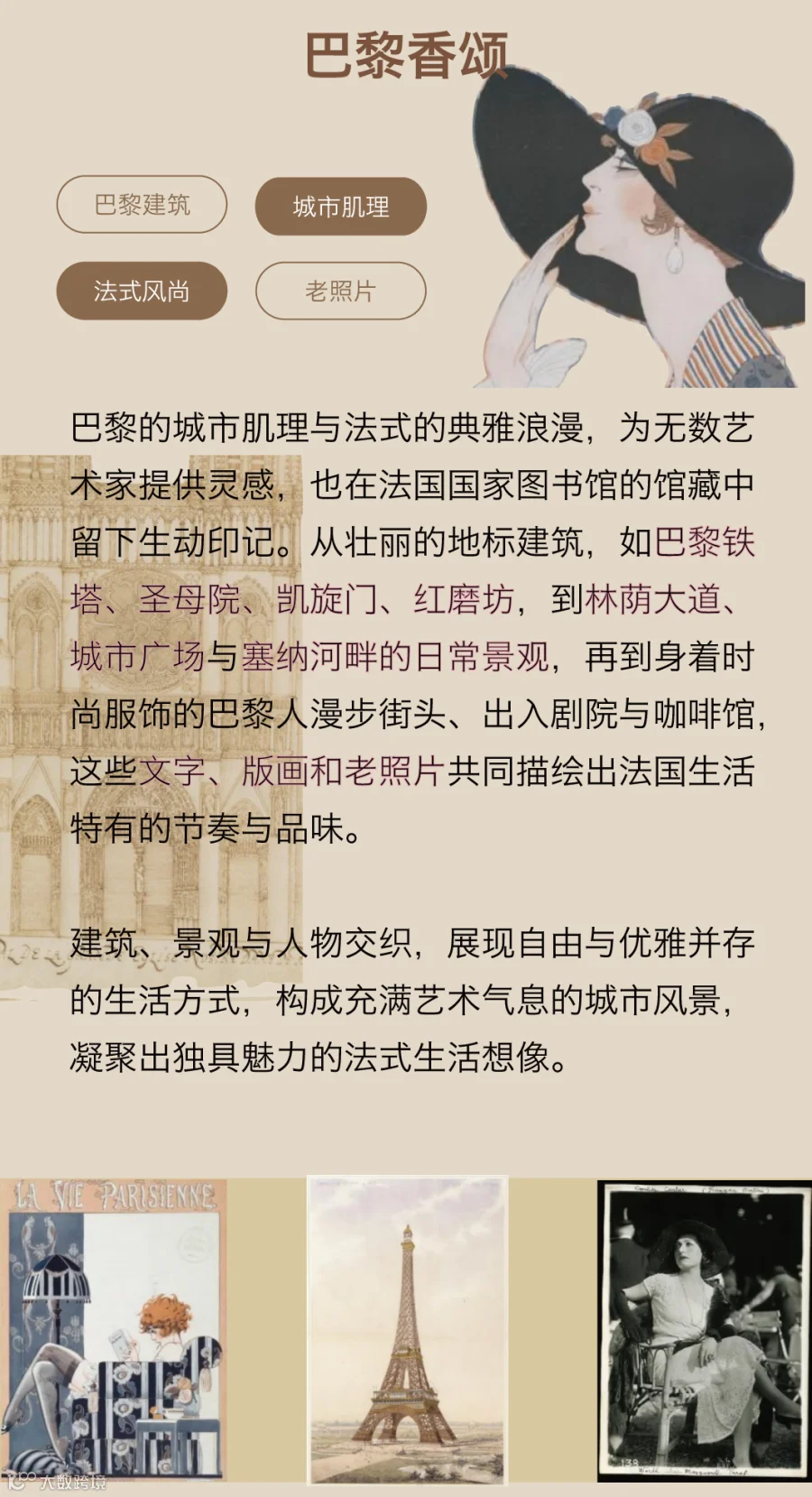Open the La Vie Parisienne illustration
Viewport: 812px width, 1497px height.
(x=113, y=1330)
